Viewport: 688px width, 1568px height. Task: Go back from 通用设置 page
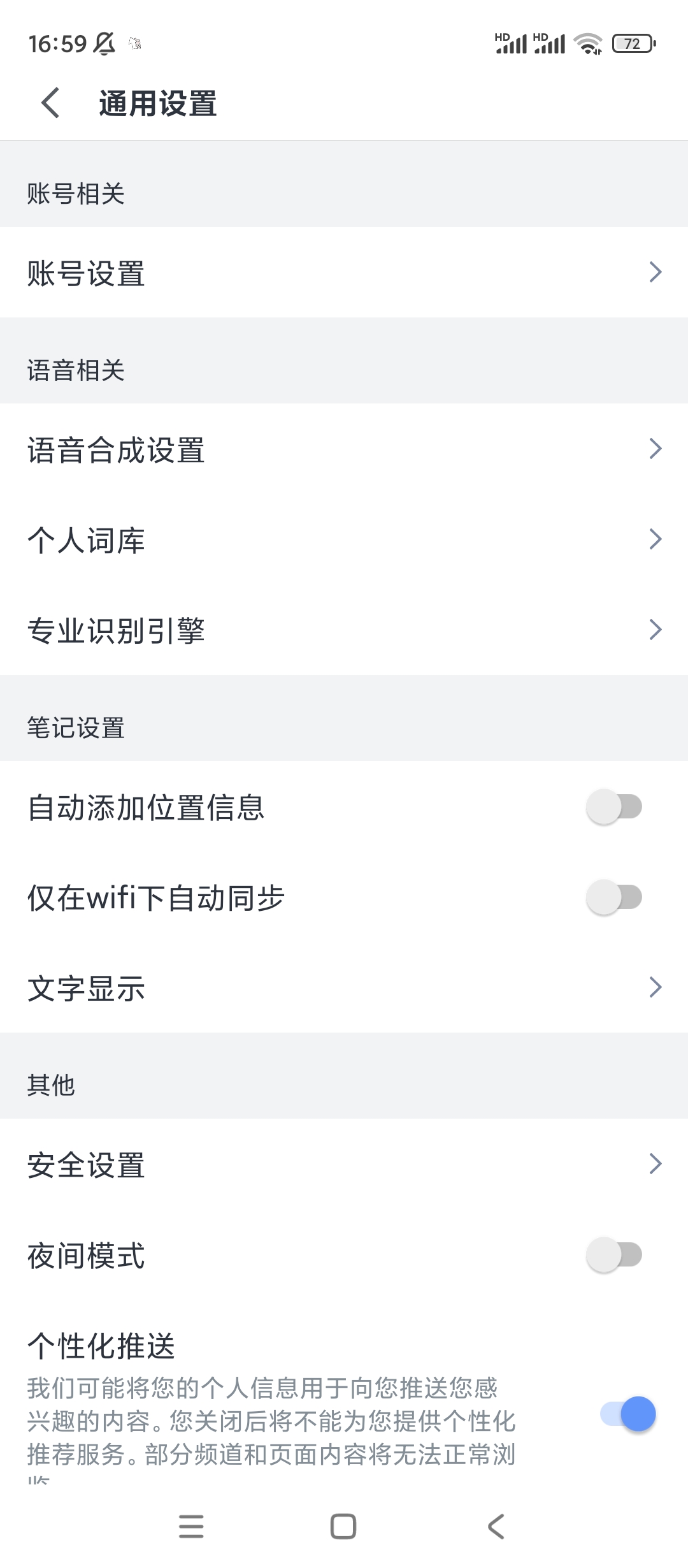50,103
